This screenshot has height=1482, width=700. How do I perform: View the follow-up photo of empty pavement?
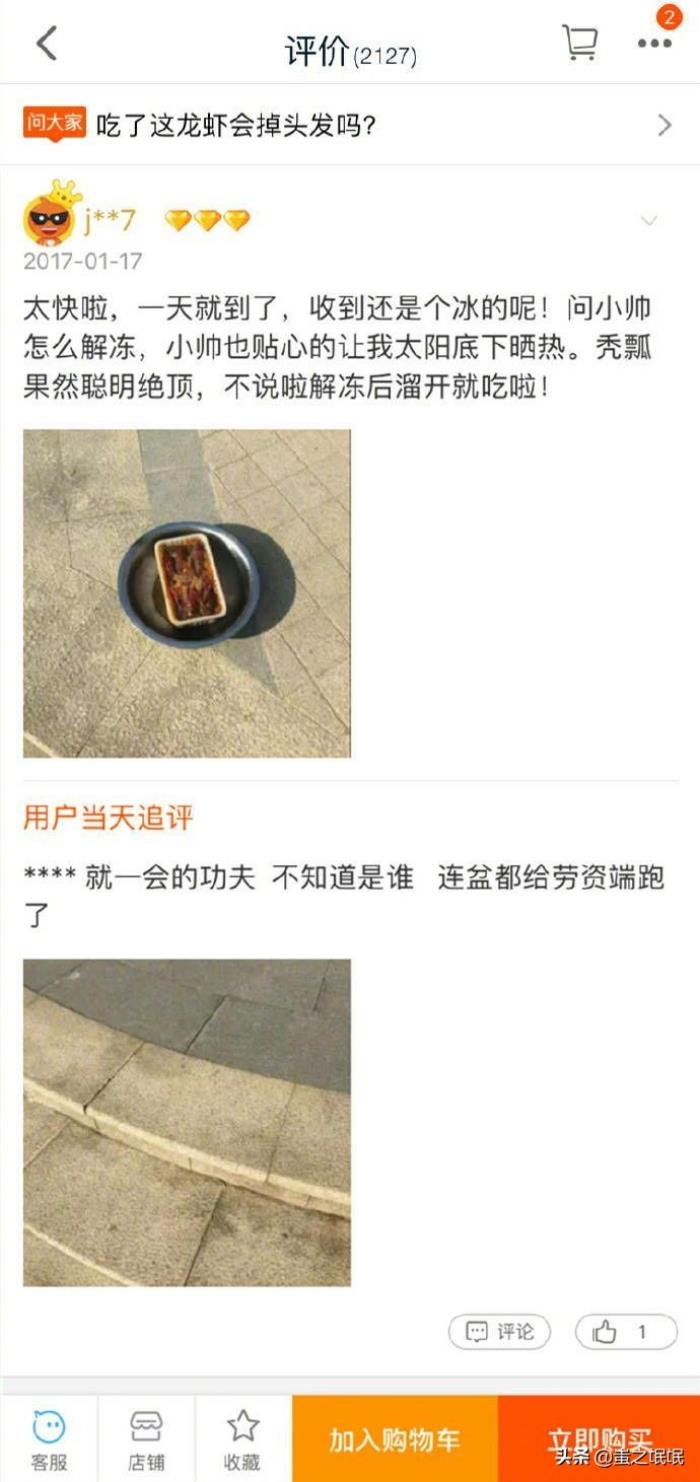coord(187,1122)
